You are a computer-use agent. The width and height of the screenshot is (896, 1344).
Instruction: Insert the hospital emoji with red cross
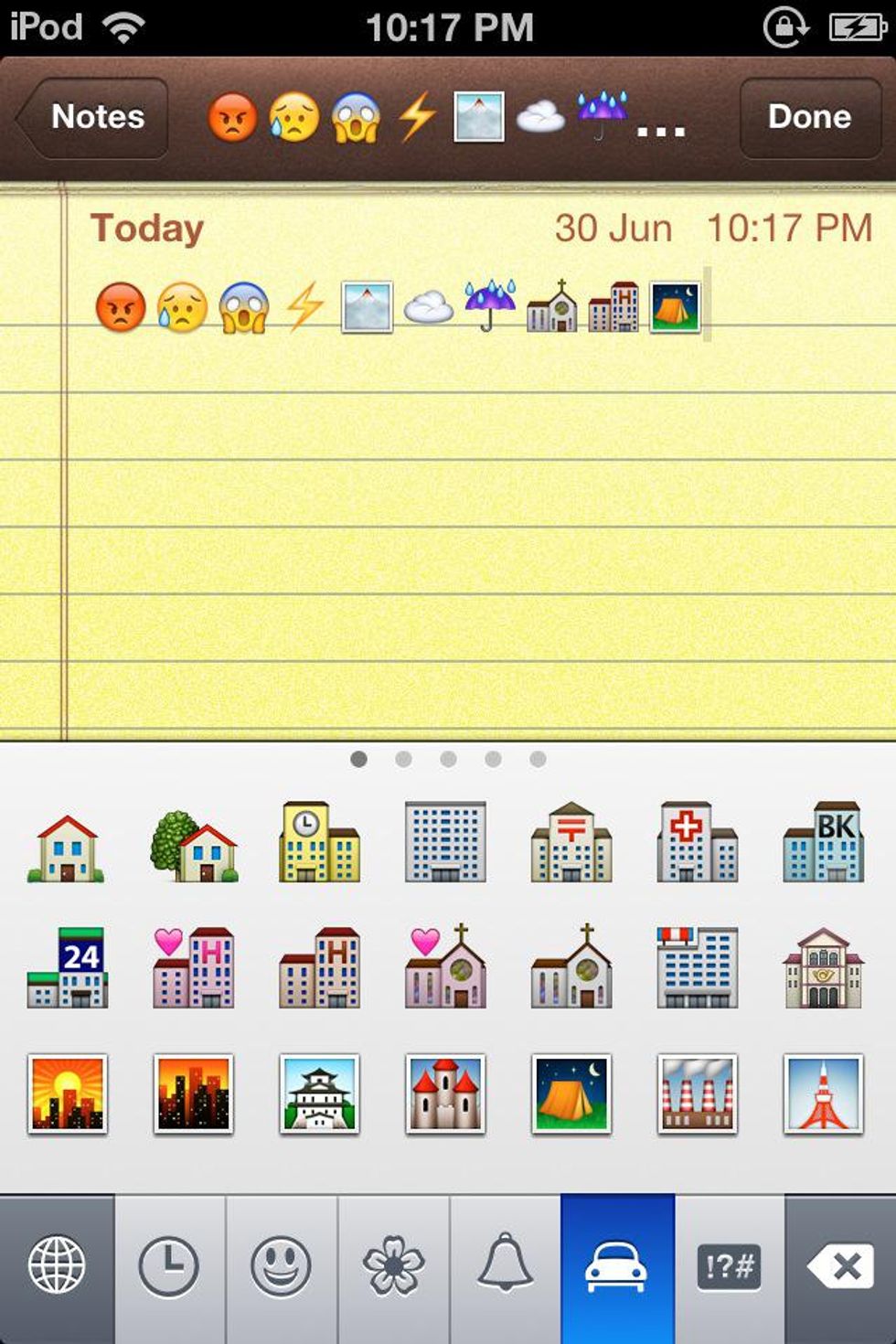697,843
